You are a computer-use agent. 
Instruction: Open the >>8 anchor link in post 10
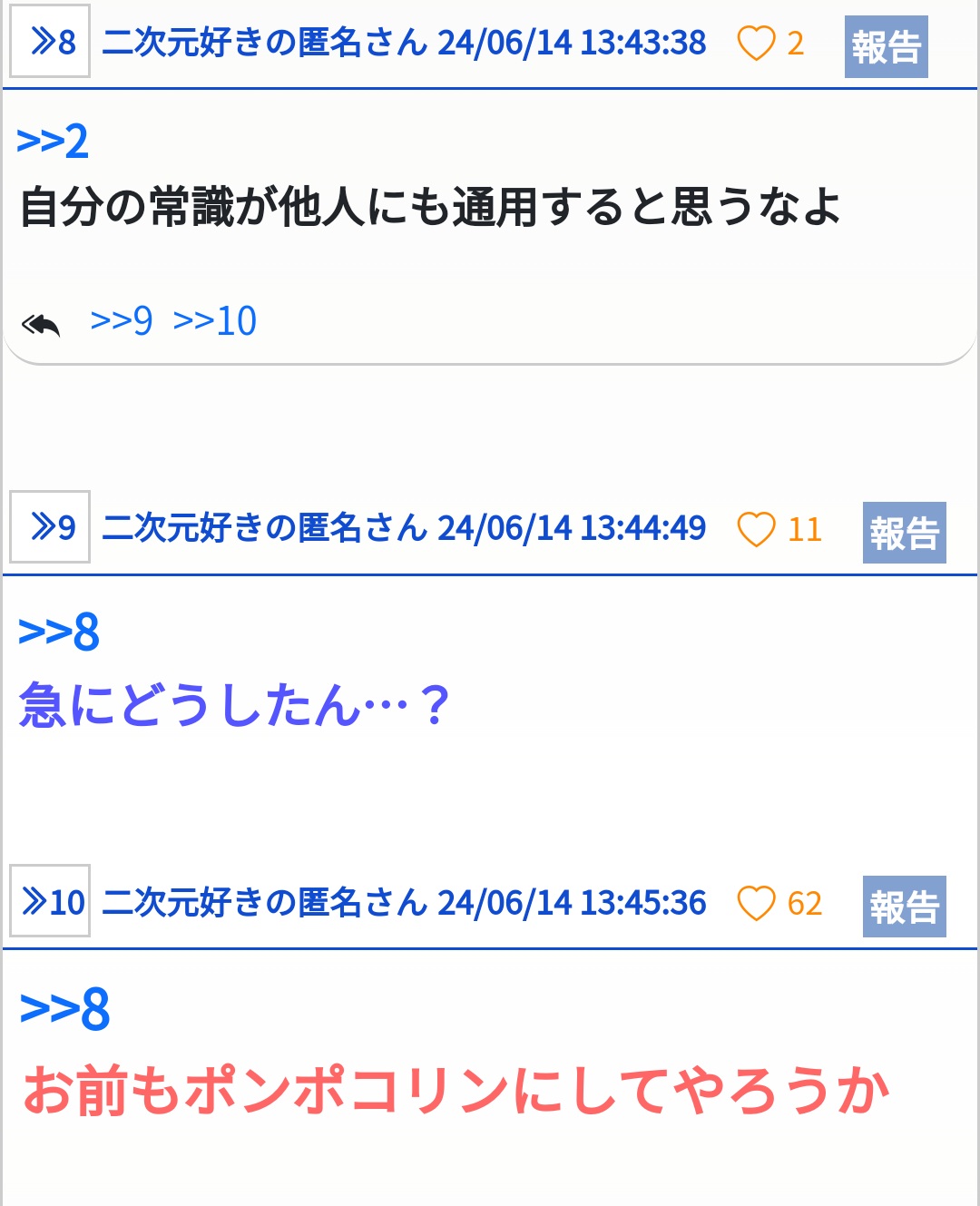point(64,1009)
